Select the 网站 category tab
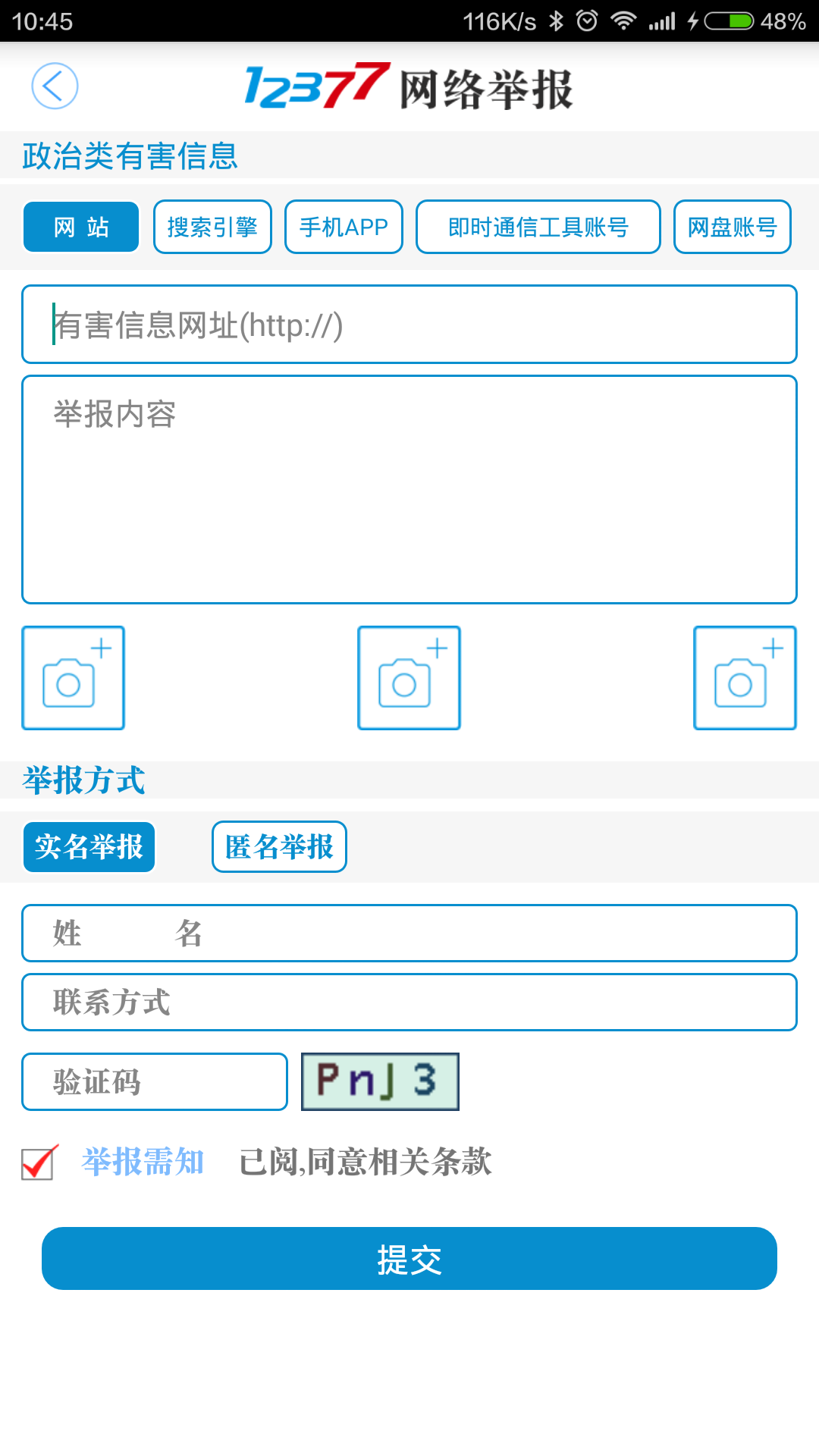 (81, 227)
